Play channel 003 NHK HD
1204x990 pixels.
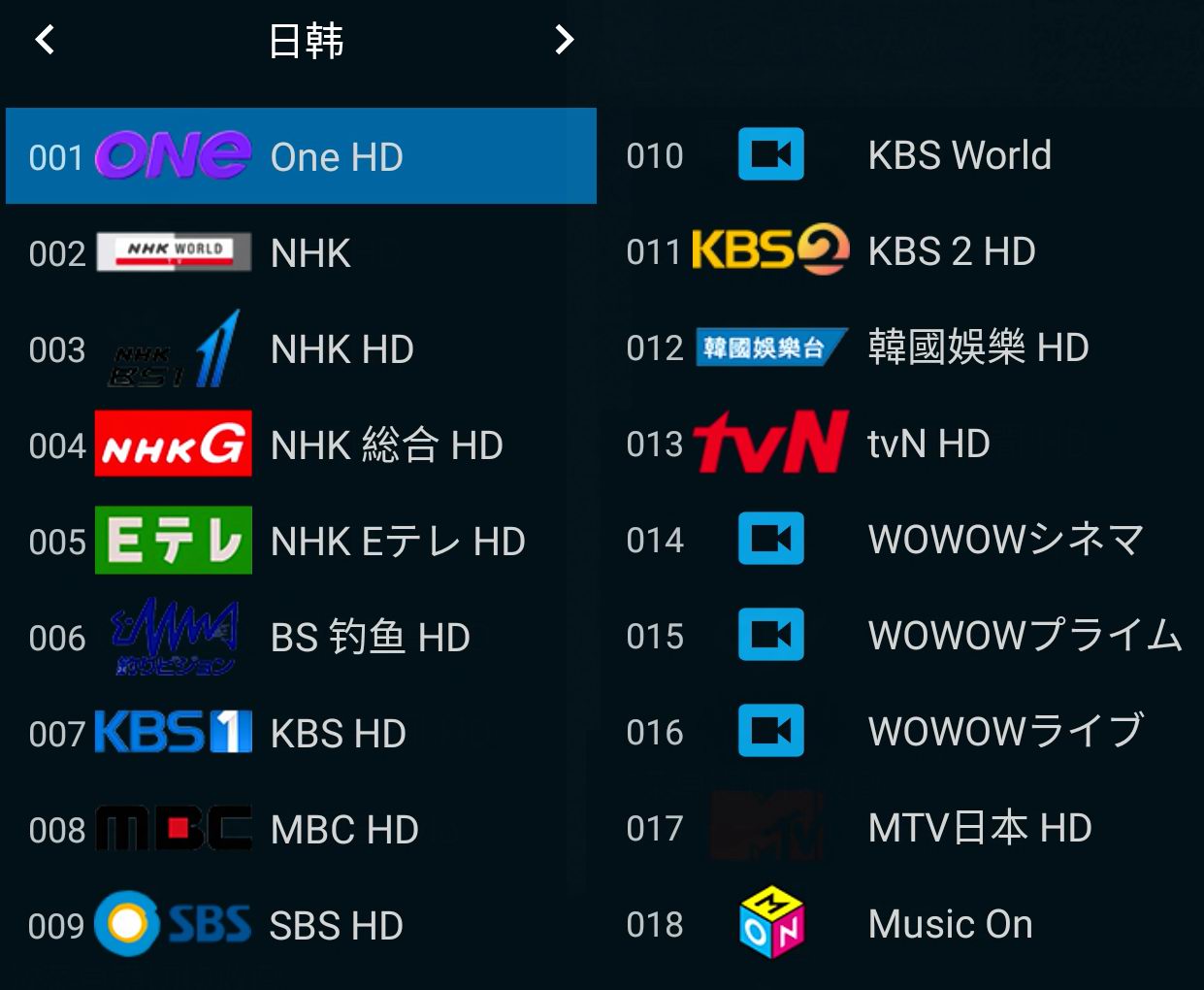click(301, 349)
